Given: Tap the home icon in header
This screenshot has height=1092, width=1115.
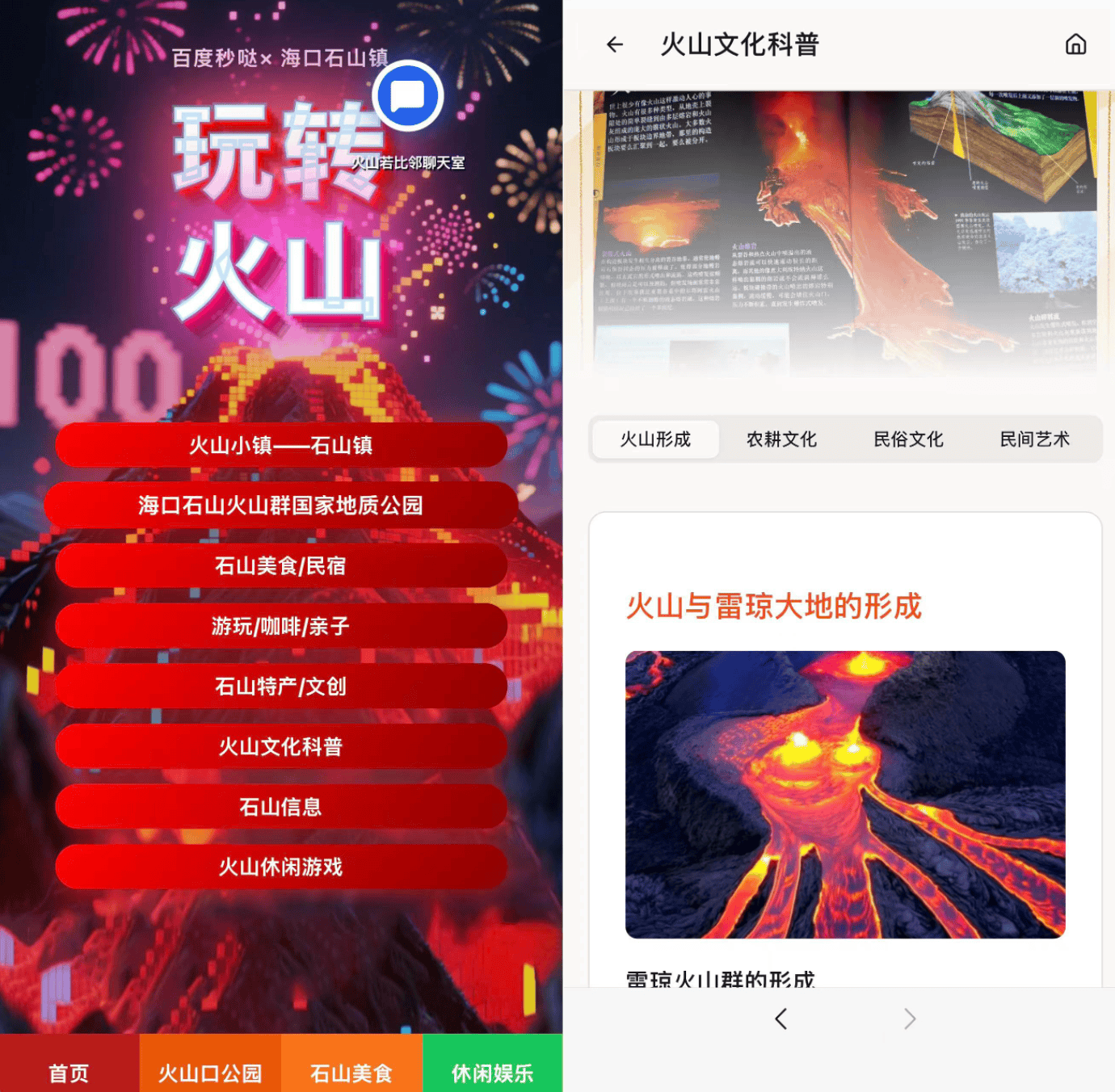Looking at the screenshot, I should tap(1075, 44).
